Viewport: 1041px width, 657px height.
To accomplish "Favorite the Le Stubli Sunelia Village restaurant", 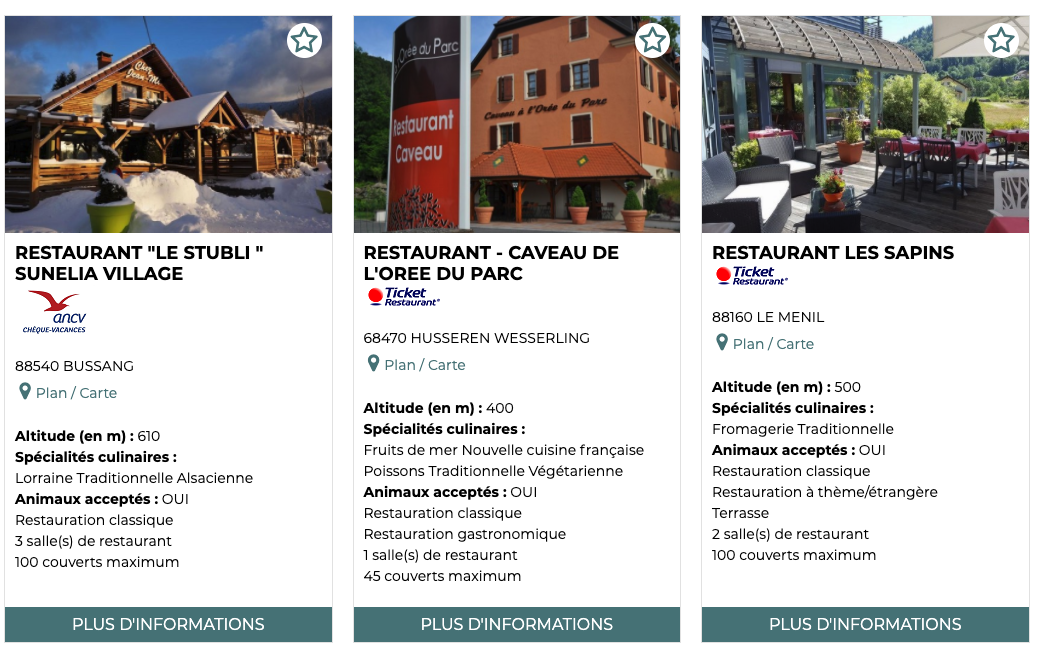I will point(304,41).
